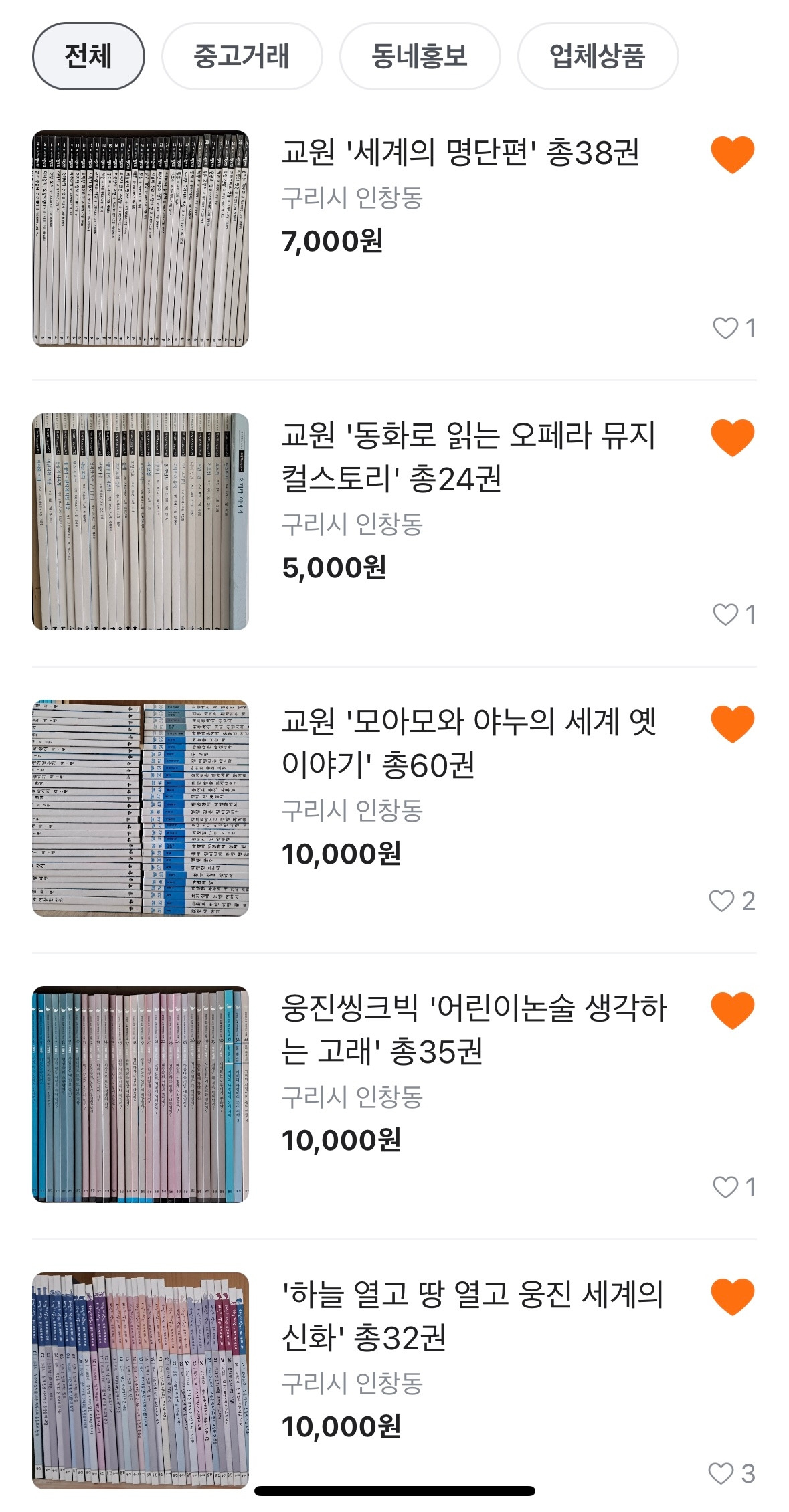The image size is (789, 1512).
Task: Unfavorite the '모아모와 야누' 총60권 listing
Action: (732, 724)
